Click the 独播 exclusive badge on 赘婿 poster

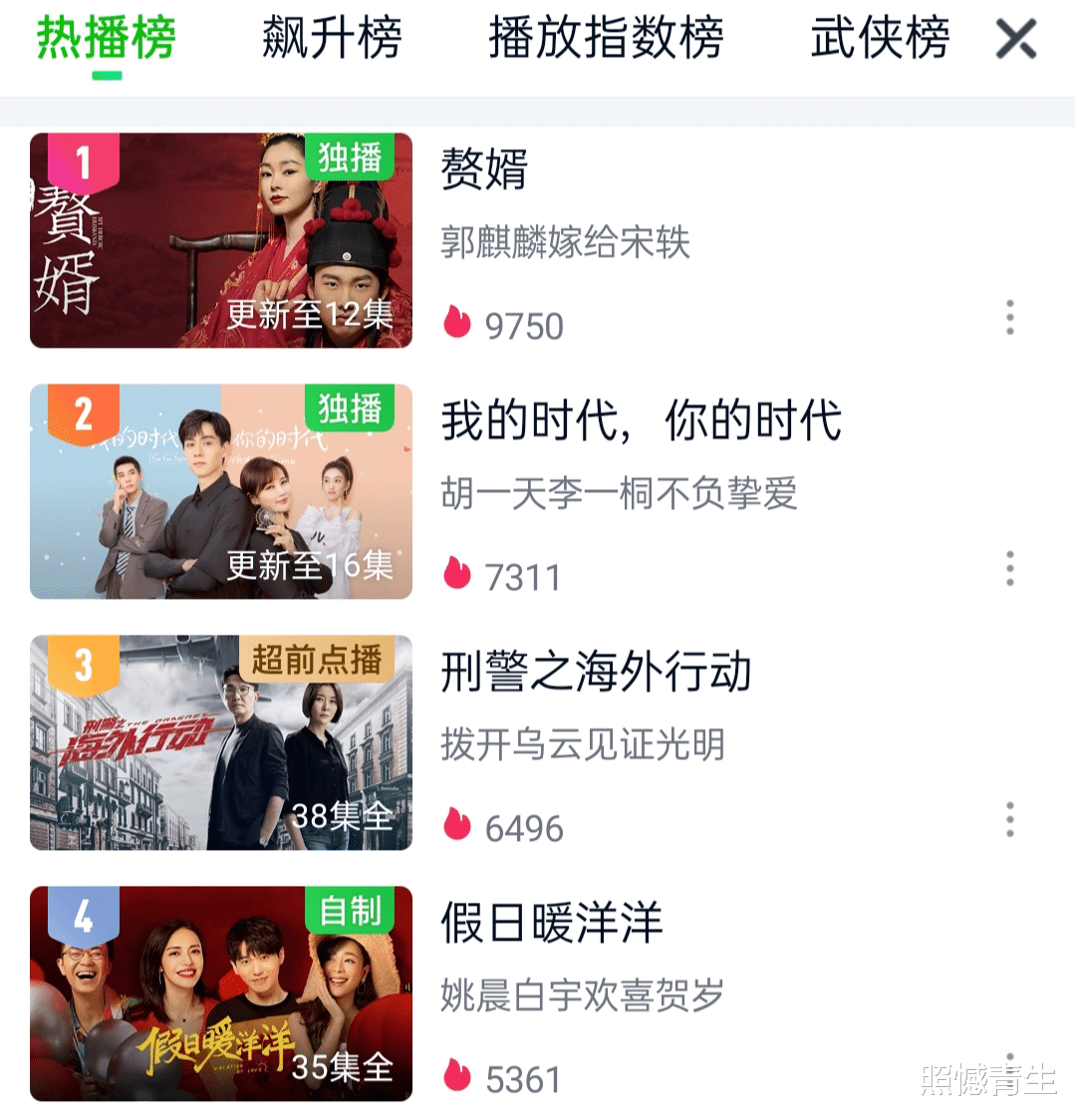[348, 158]
